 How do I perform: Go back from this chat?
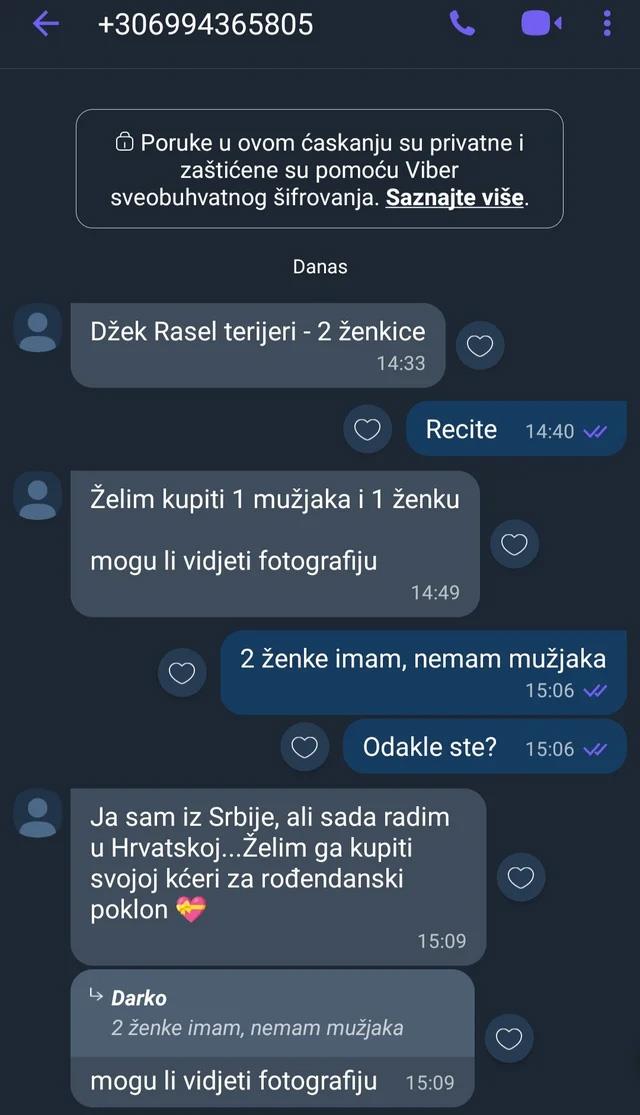click(45, 24)
